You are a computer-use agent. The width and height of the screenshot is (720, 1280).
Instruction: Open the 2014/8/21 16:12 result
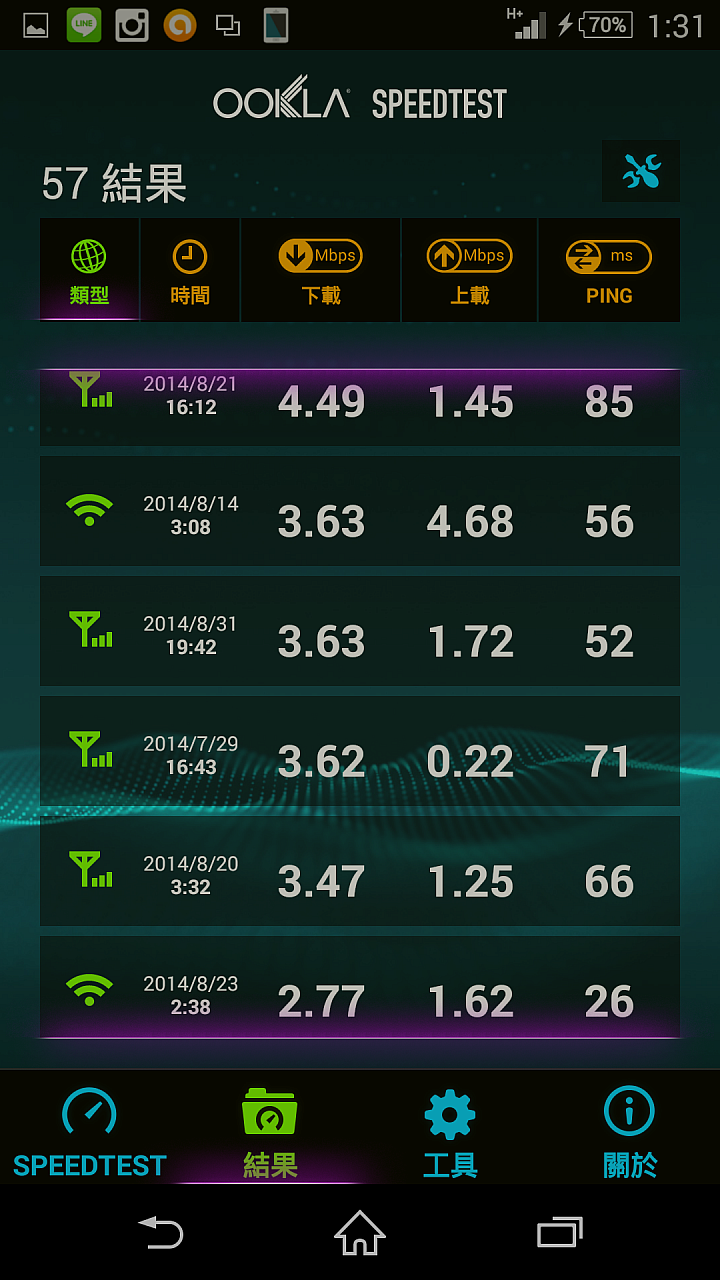(x=360, y=407)
